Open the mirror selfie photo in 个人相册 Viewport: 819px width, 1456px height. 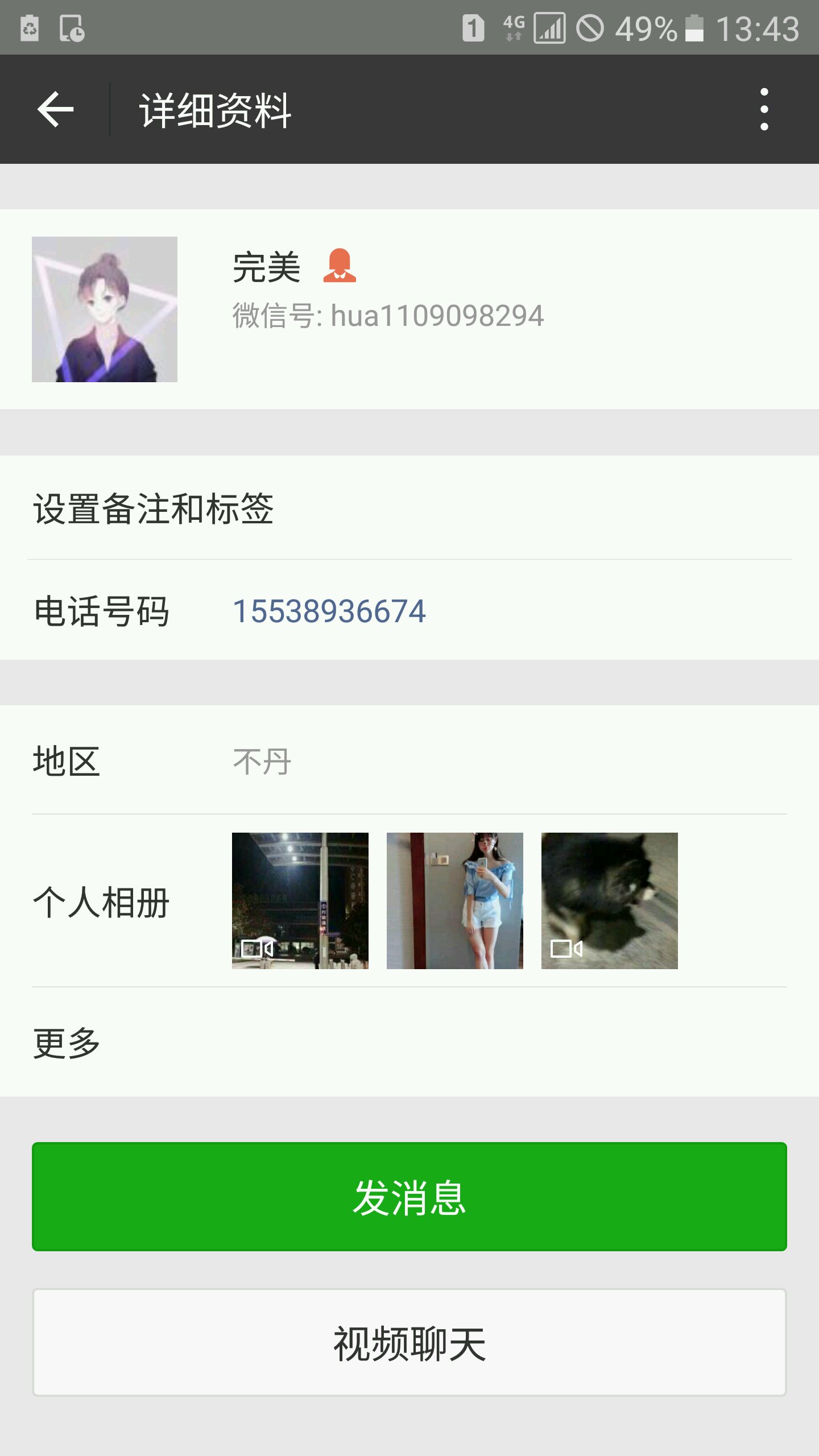coord(455,901)
